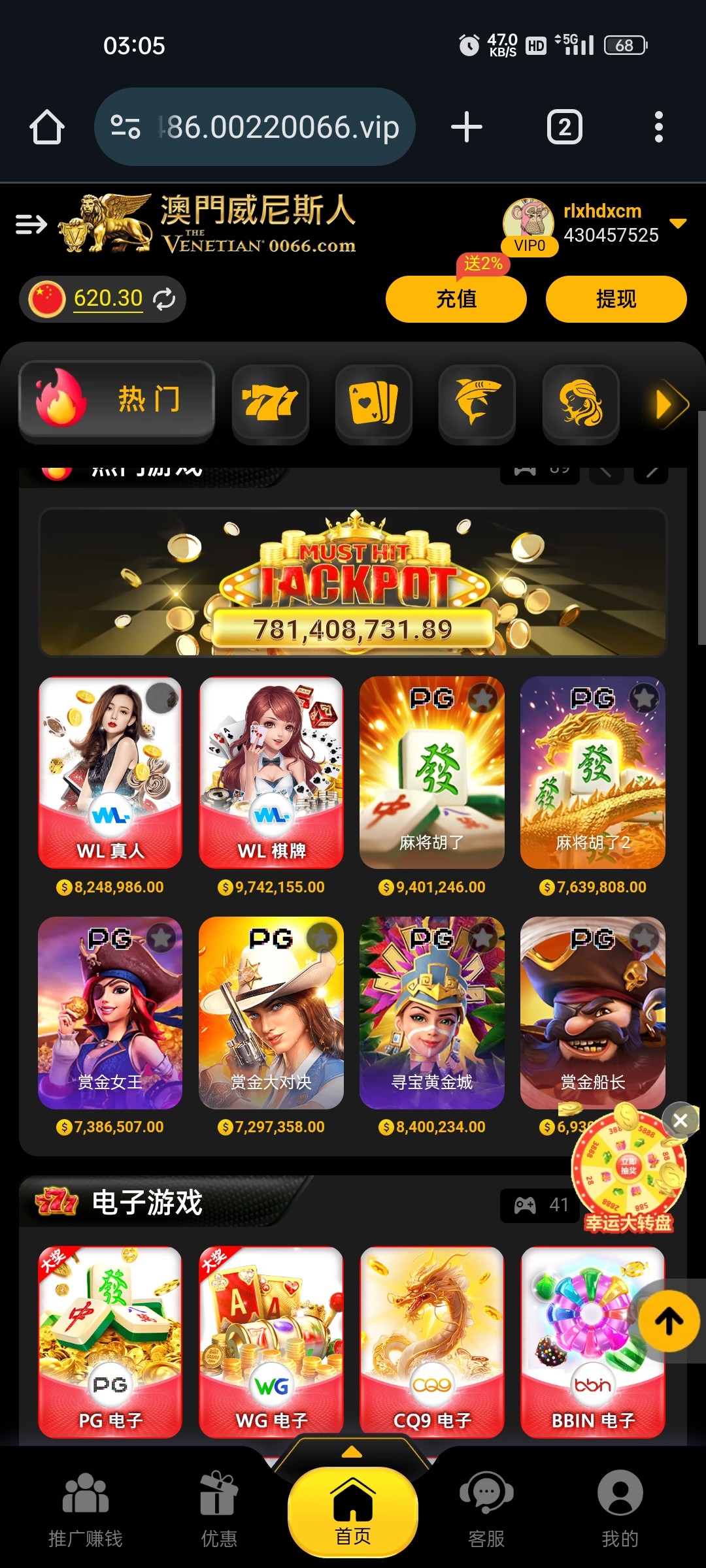Open the Must Hit Jackpot banner
Screen dimensions: 706x1568
point(353,582)
